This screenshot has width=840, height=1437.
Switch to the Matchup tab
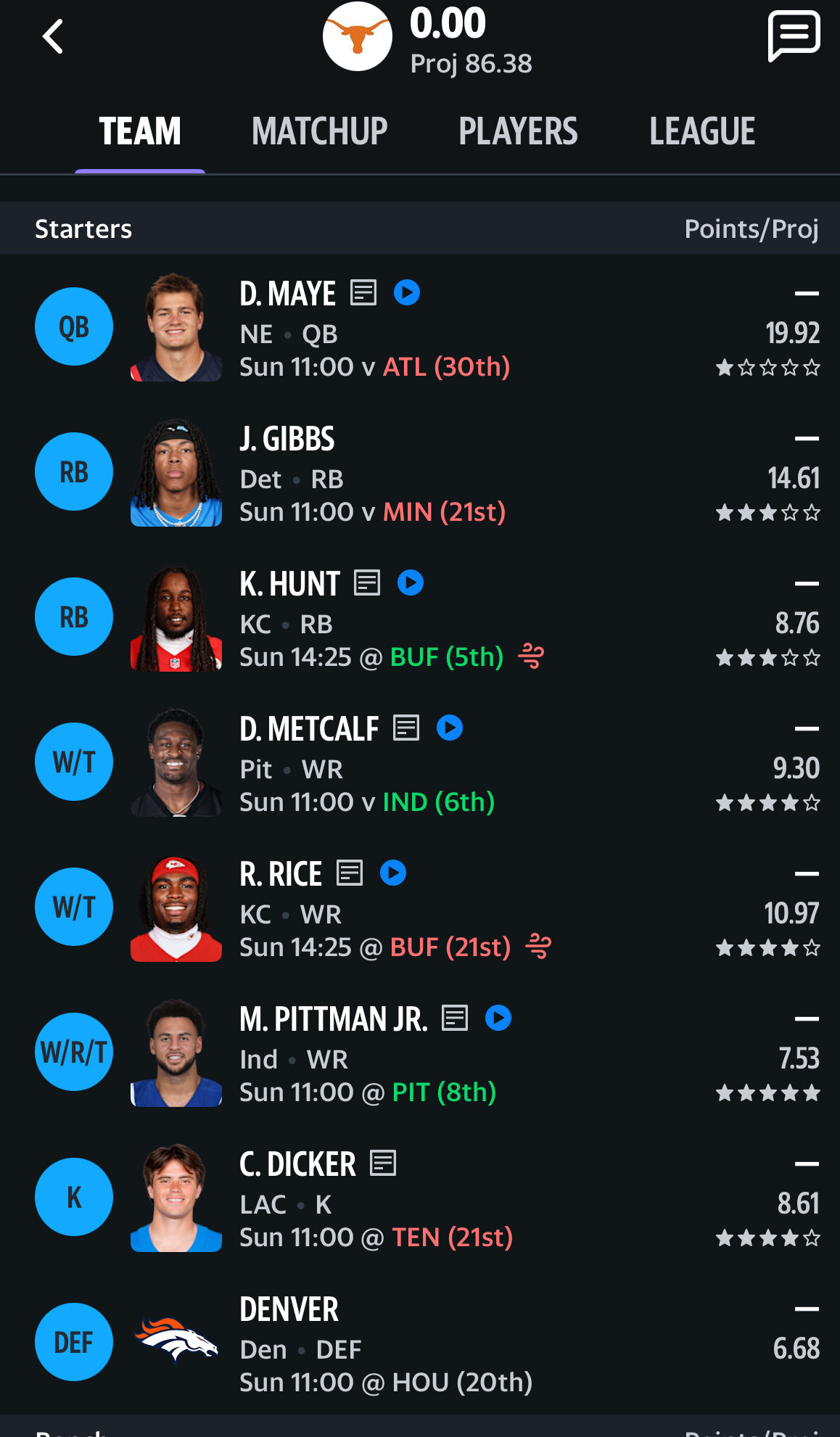click(319, 132)
